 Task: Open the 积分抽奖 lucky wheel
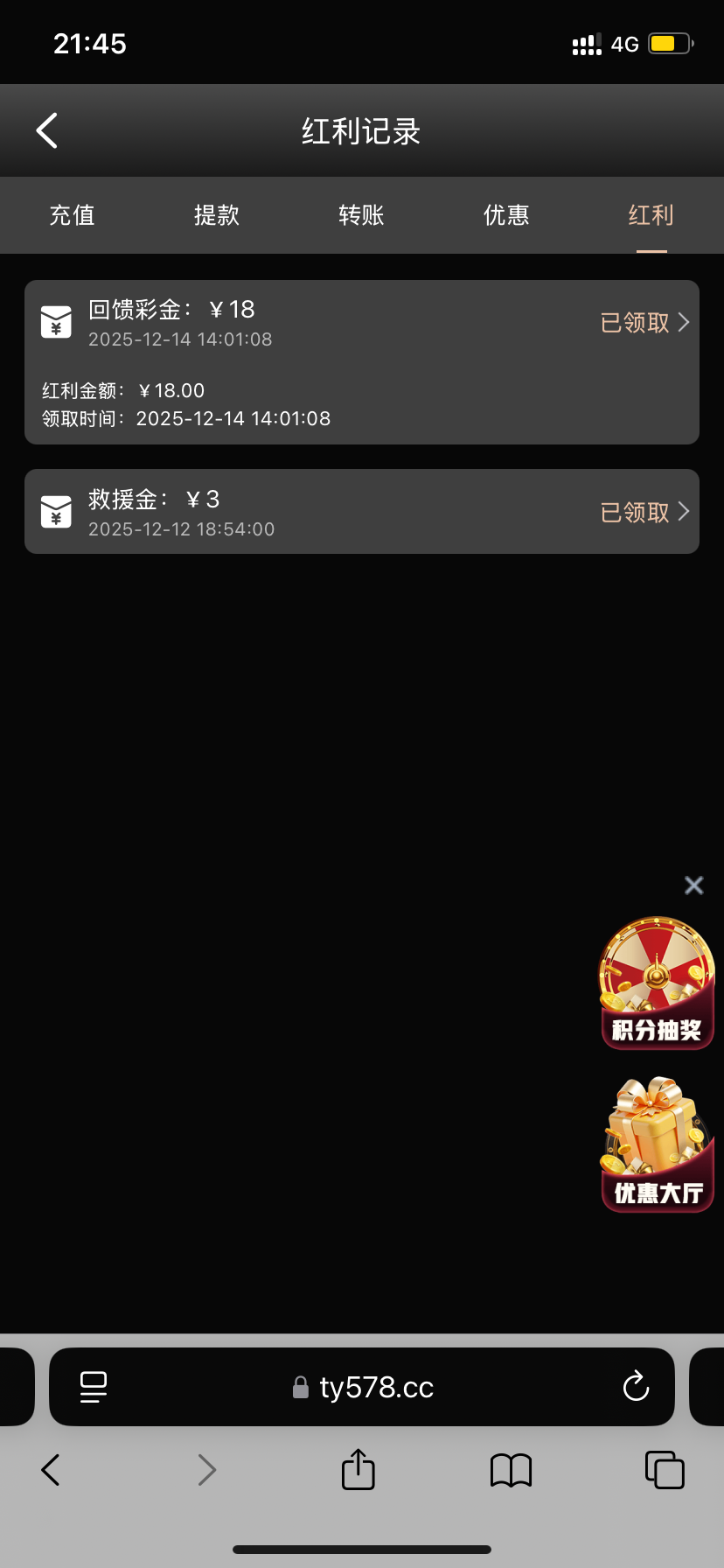coord(657,983)
